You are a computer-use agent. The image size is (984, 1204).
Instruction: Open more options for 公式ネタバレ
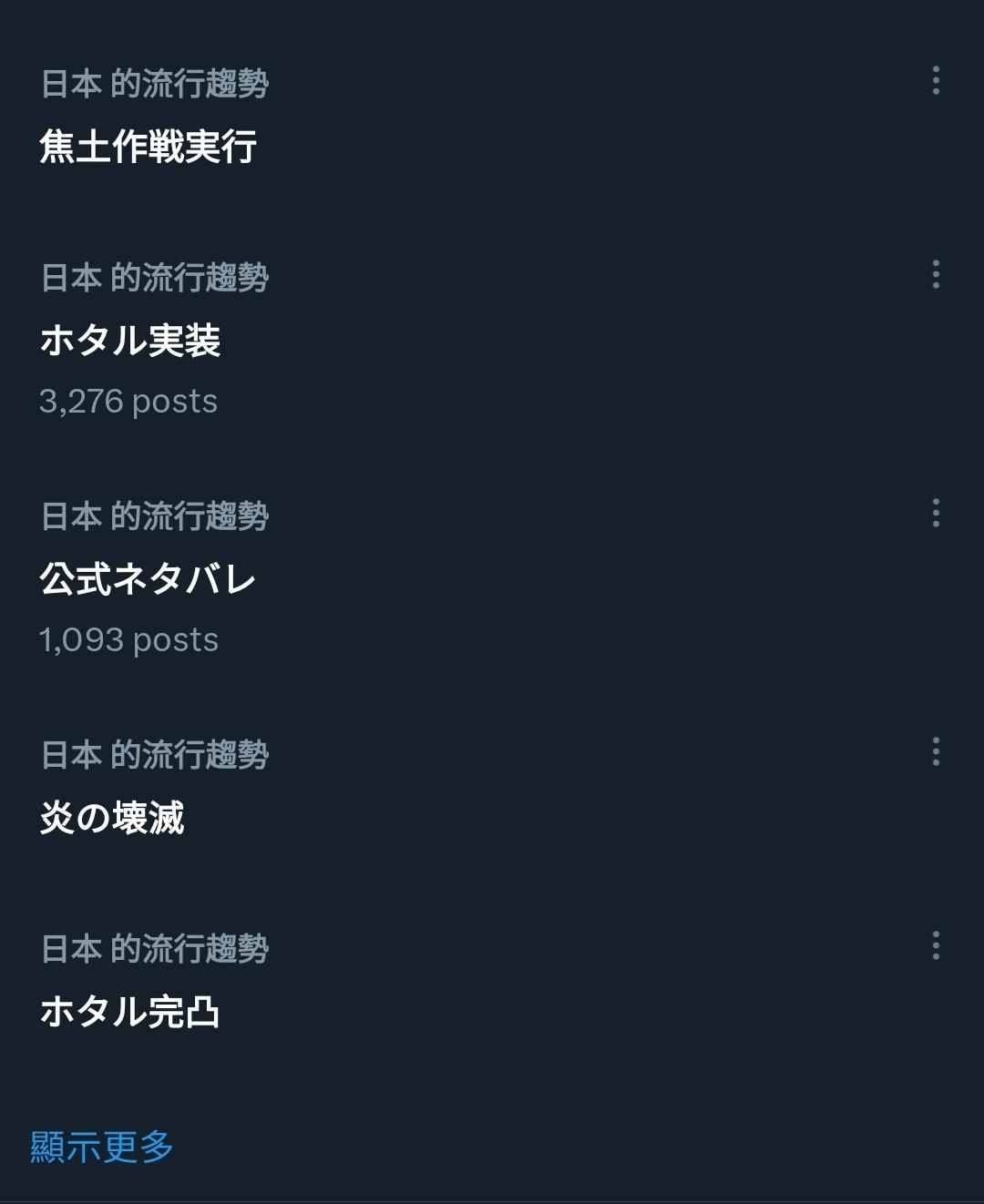tap(936, 513)
